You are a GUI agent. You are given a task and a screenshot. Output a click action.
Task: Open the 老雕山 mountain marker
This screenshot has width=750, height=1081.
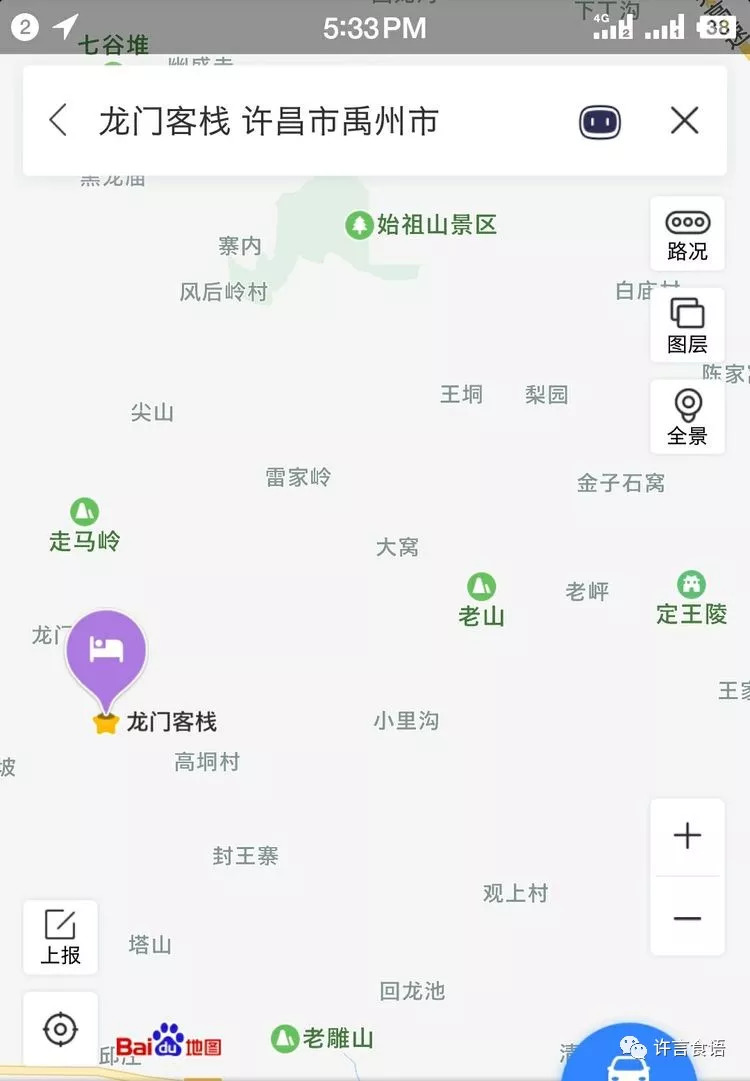(285, 1038)
